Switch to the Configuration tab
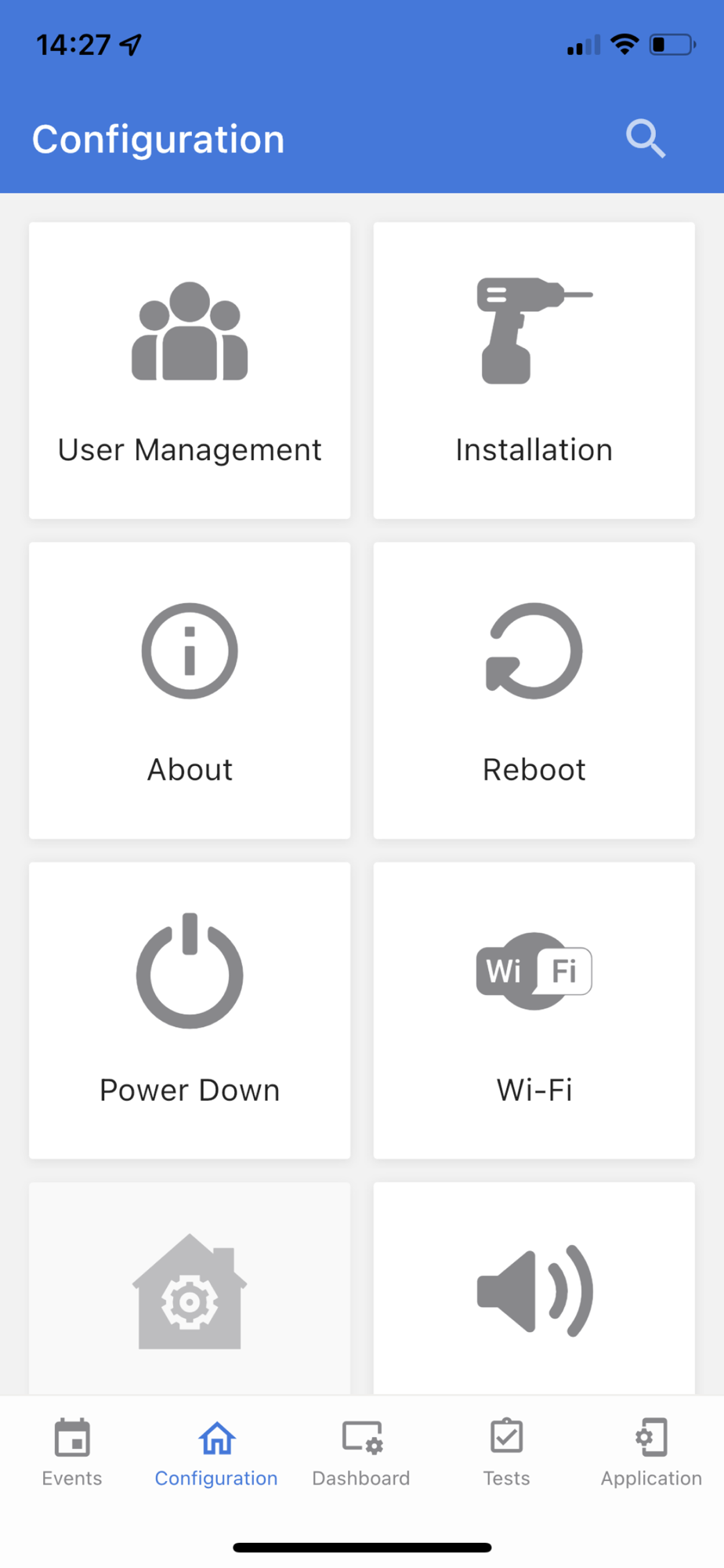Screen dimensions: 724x1568 coord(216,1453)
